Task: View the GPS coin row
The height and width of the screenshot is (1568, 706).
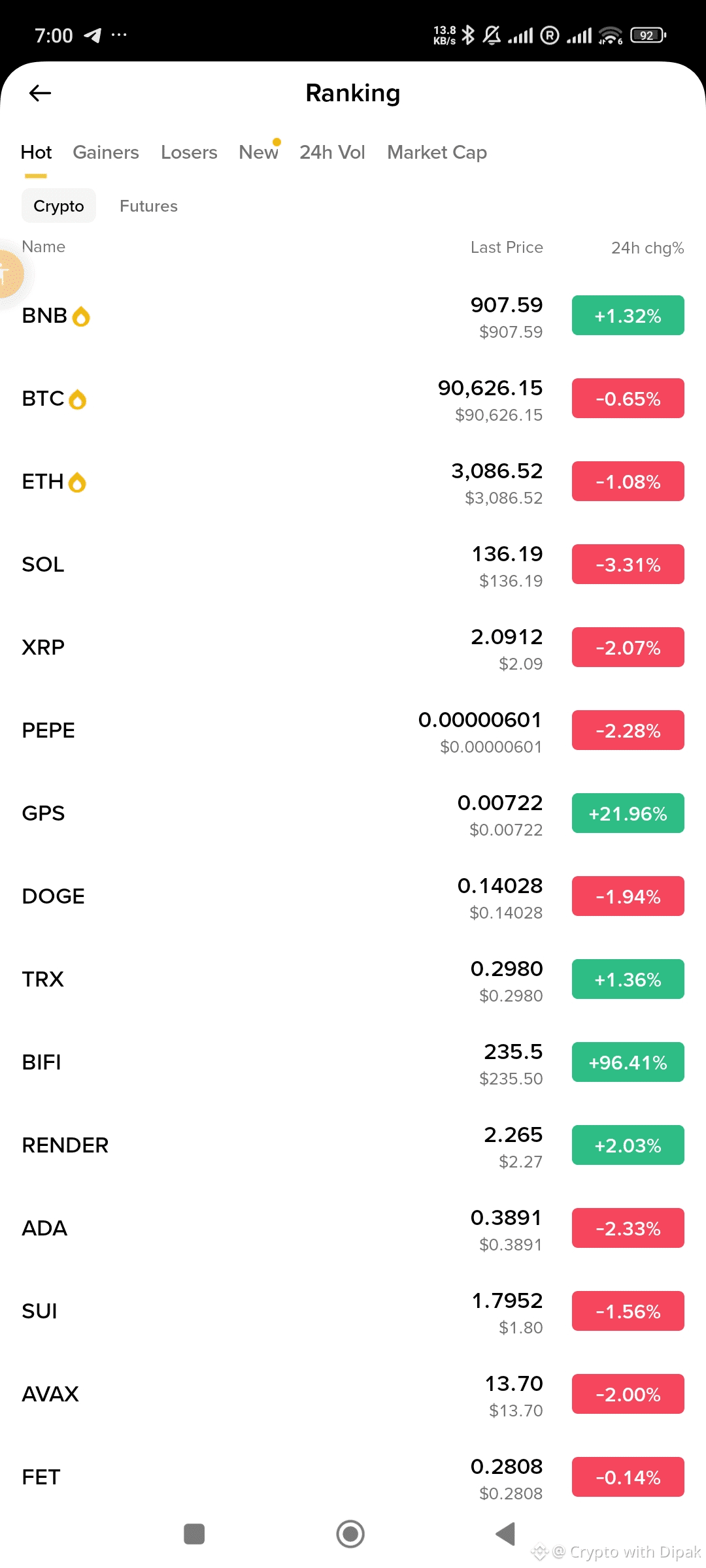Action: coord(261,814)
